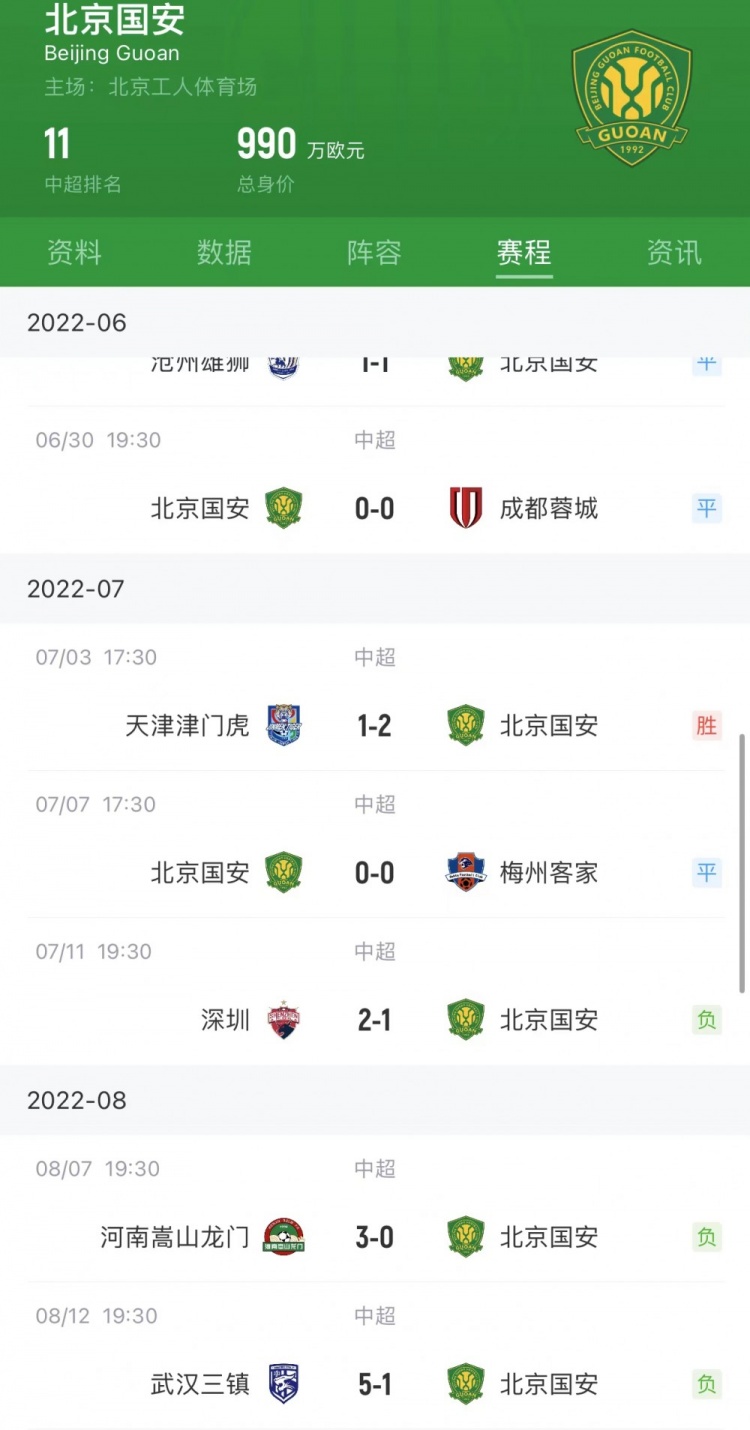
Task: Open the 06/30 match against 成都蓉城
Action: (375, 480)
